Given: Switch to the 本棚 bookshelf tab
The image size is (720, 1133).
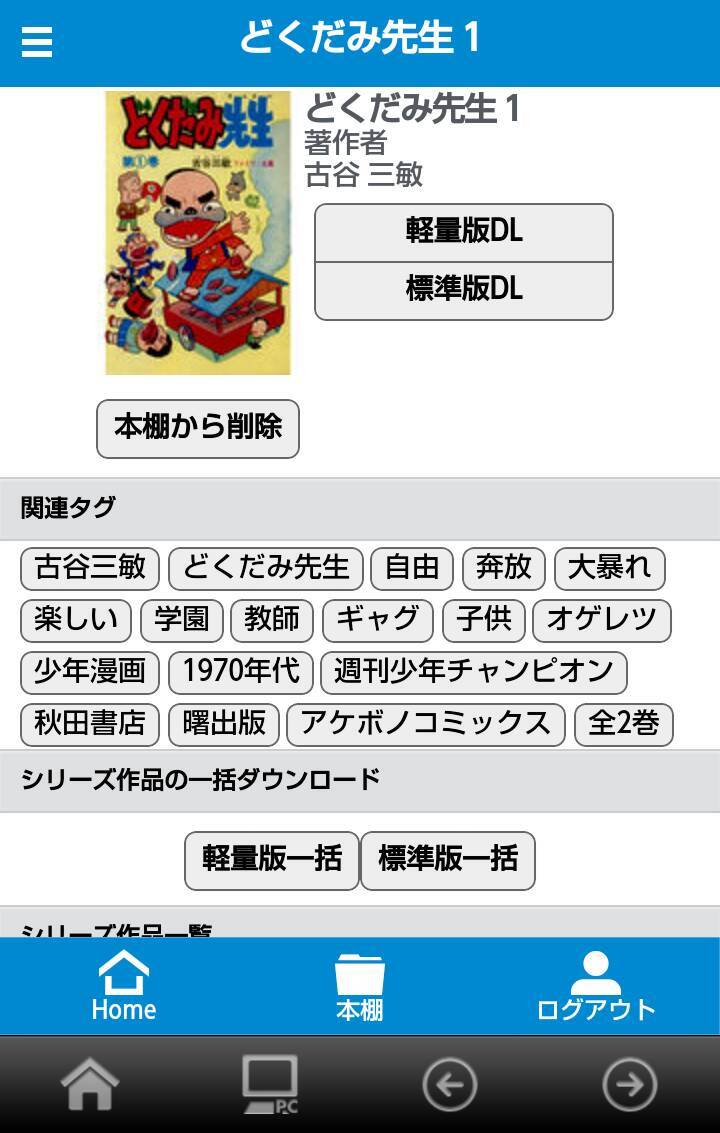Looking at the screenshot, I should (359, 986).
